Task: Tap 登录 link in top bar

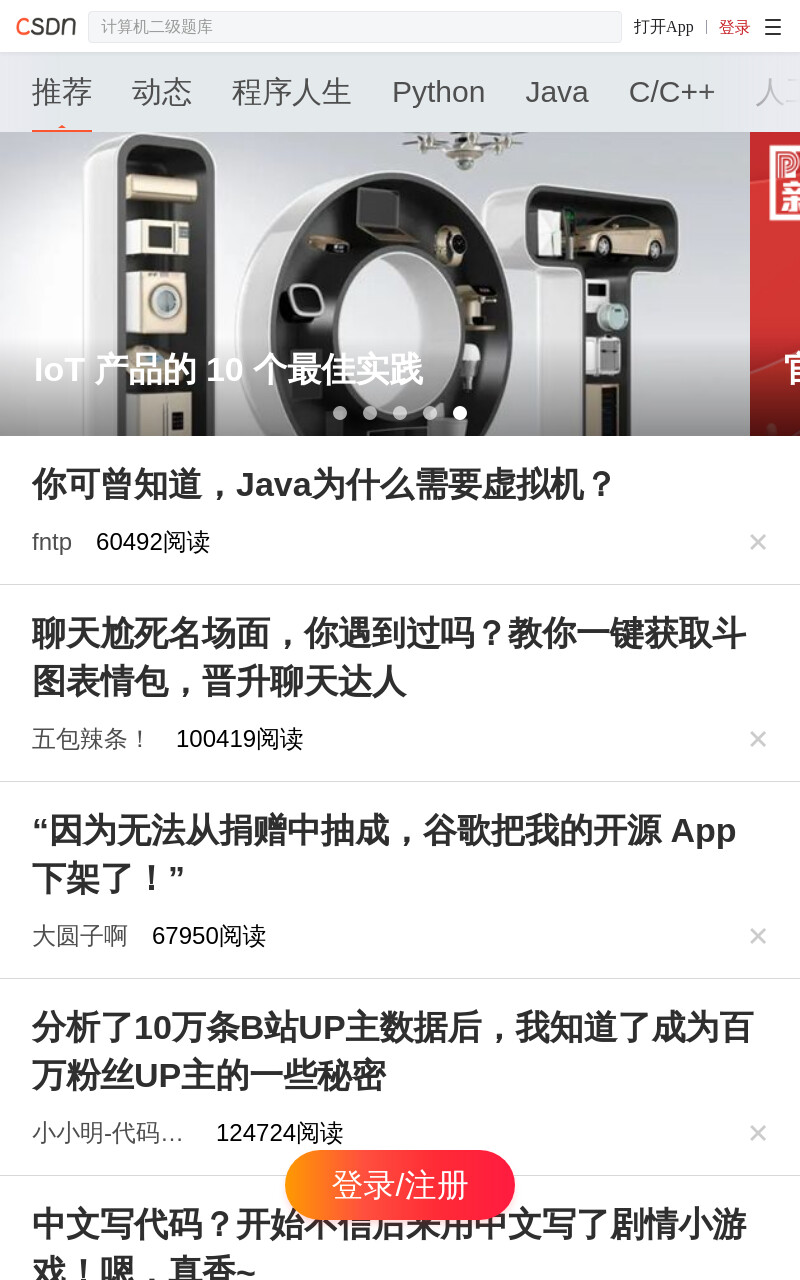Action: (734, 27)
